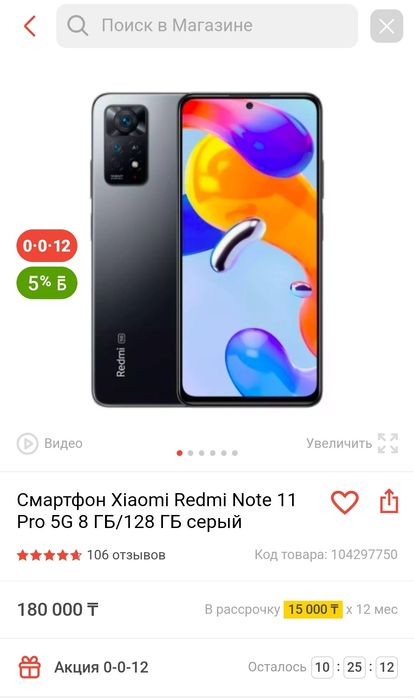This screenshot has width=414, height=698.
Task: Open the 'Поиск в Магазине' search field
Action: 207,26
